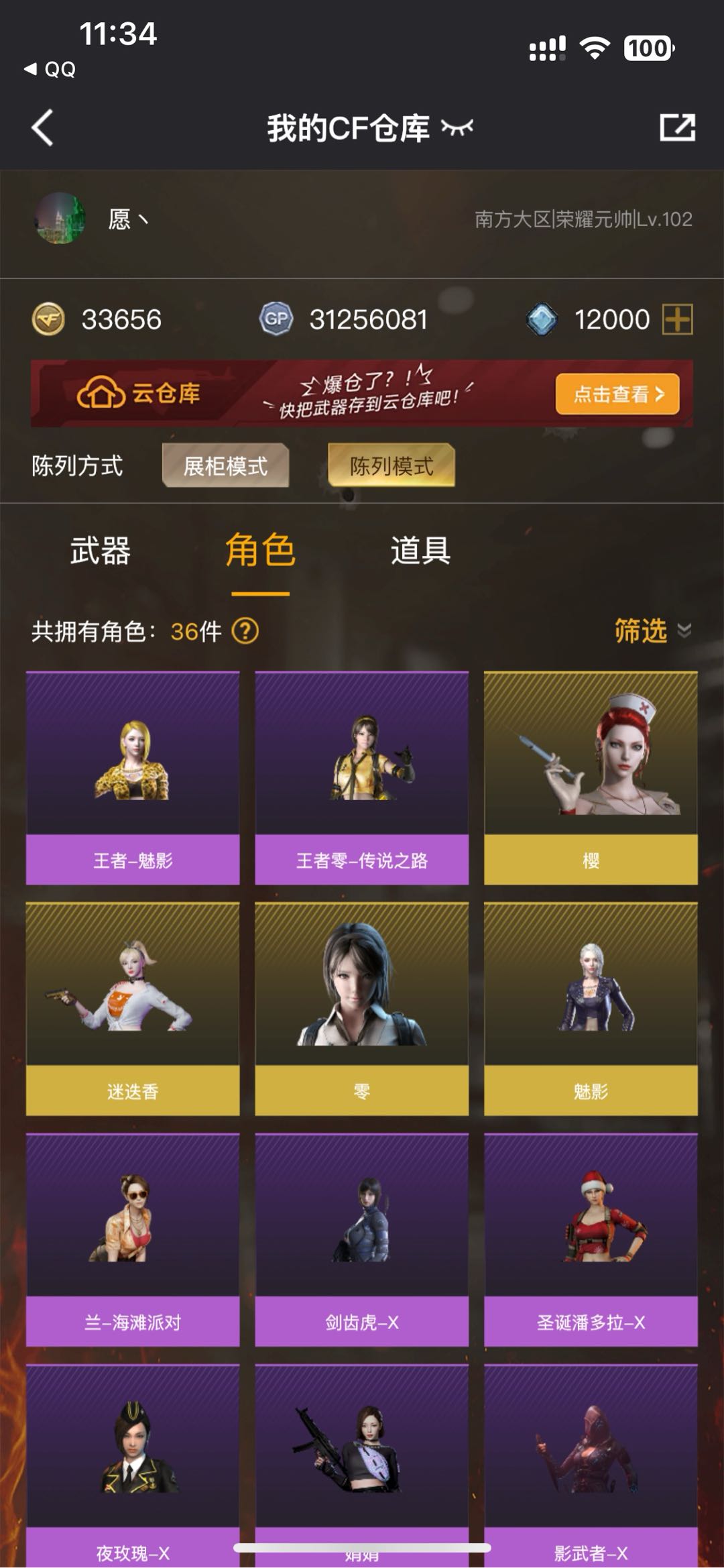Open the 点击查看 cloud warehouse button
The width and height of the screenshot is (724, 1568).
[617, 394]
